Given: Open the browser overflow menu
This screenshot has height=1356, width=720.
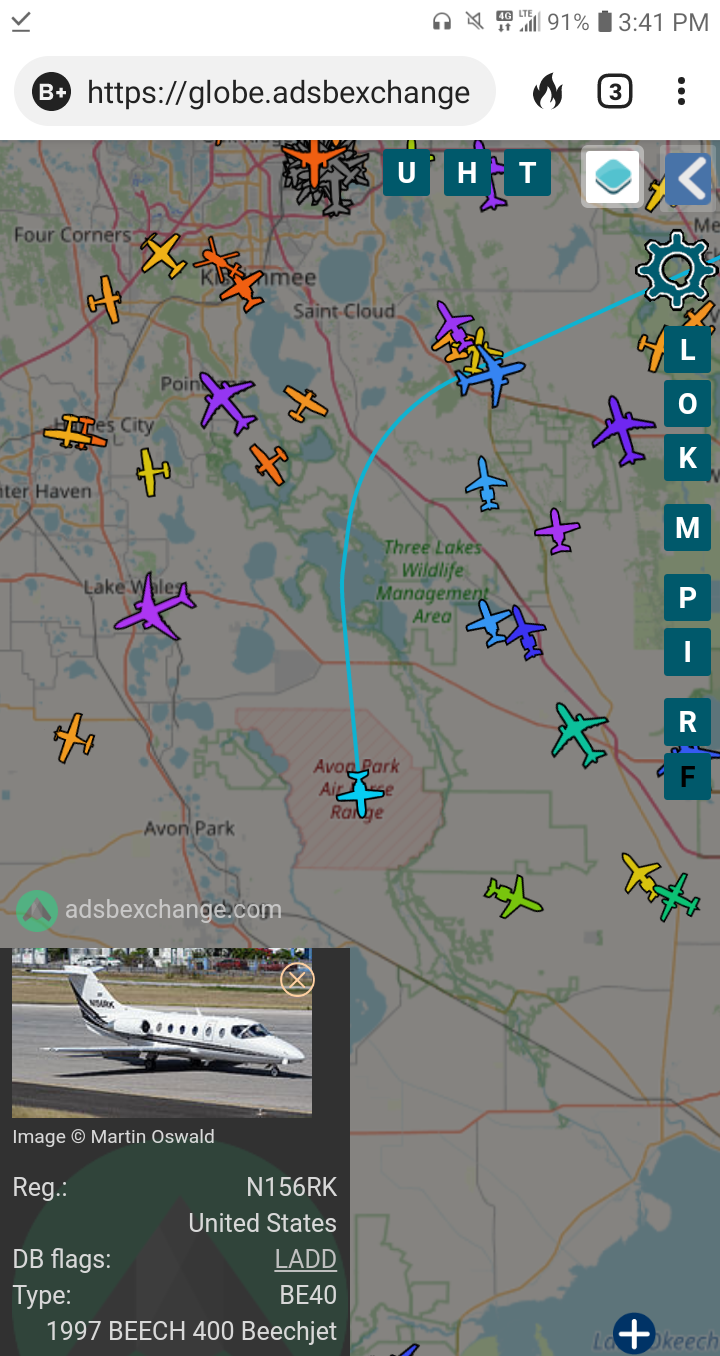Looking at the screenshot, I should [681, 92].
